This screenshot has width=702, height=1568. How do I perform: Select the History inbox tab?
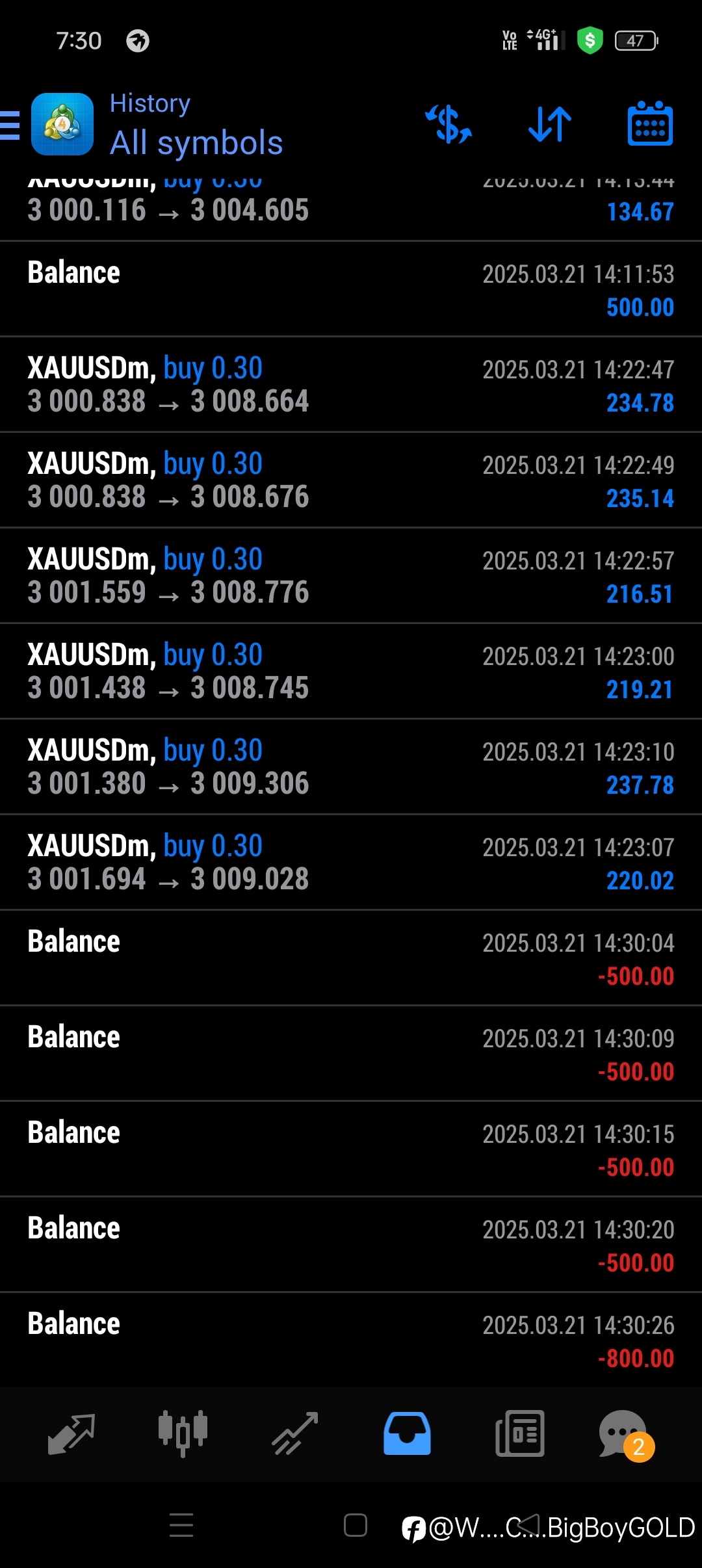(407, 1433)
